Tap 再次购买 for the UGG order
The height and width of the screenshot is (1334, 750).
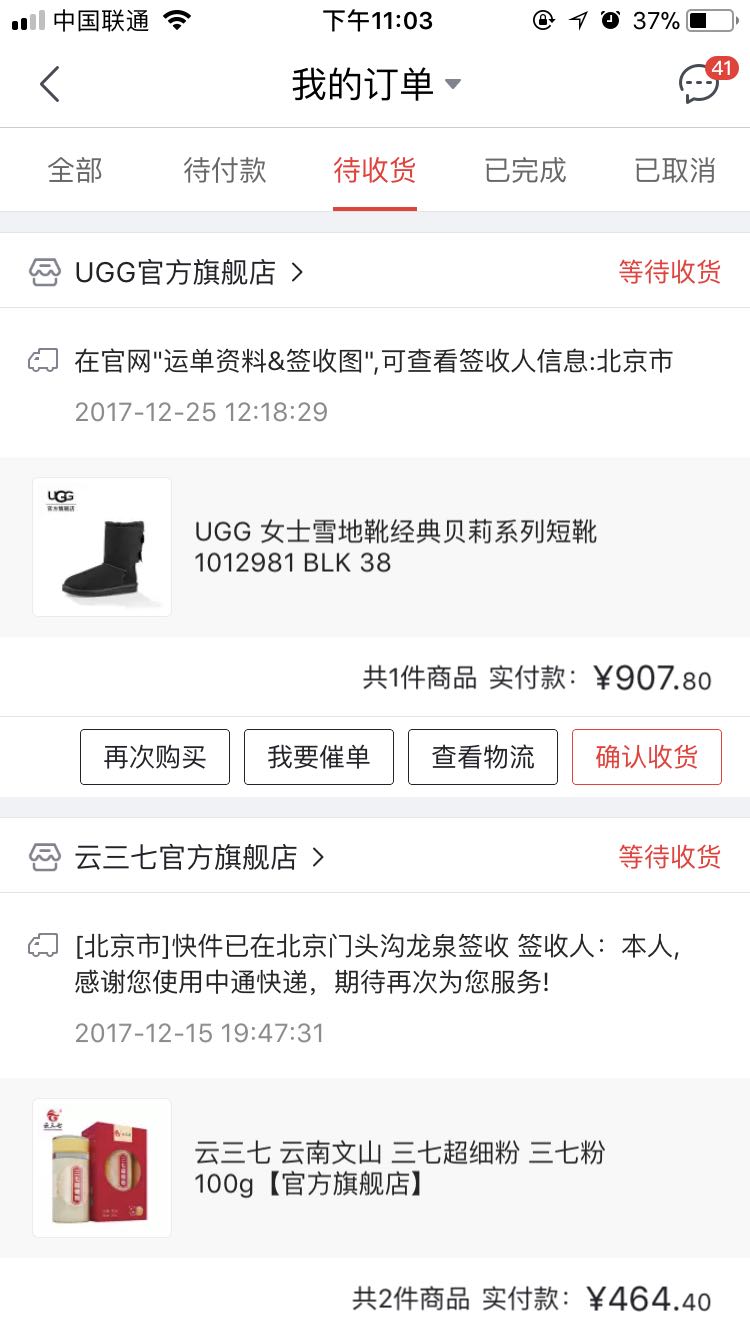(155, 757)
